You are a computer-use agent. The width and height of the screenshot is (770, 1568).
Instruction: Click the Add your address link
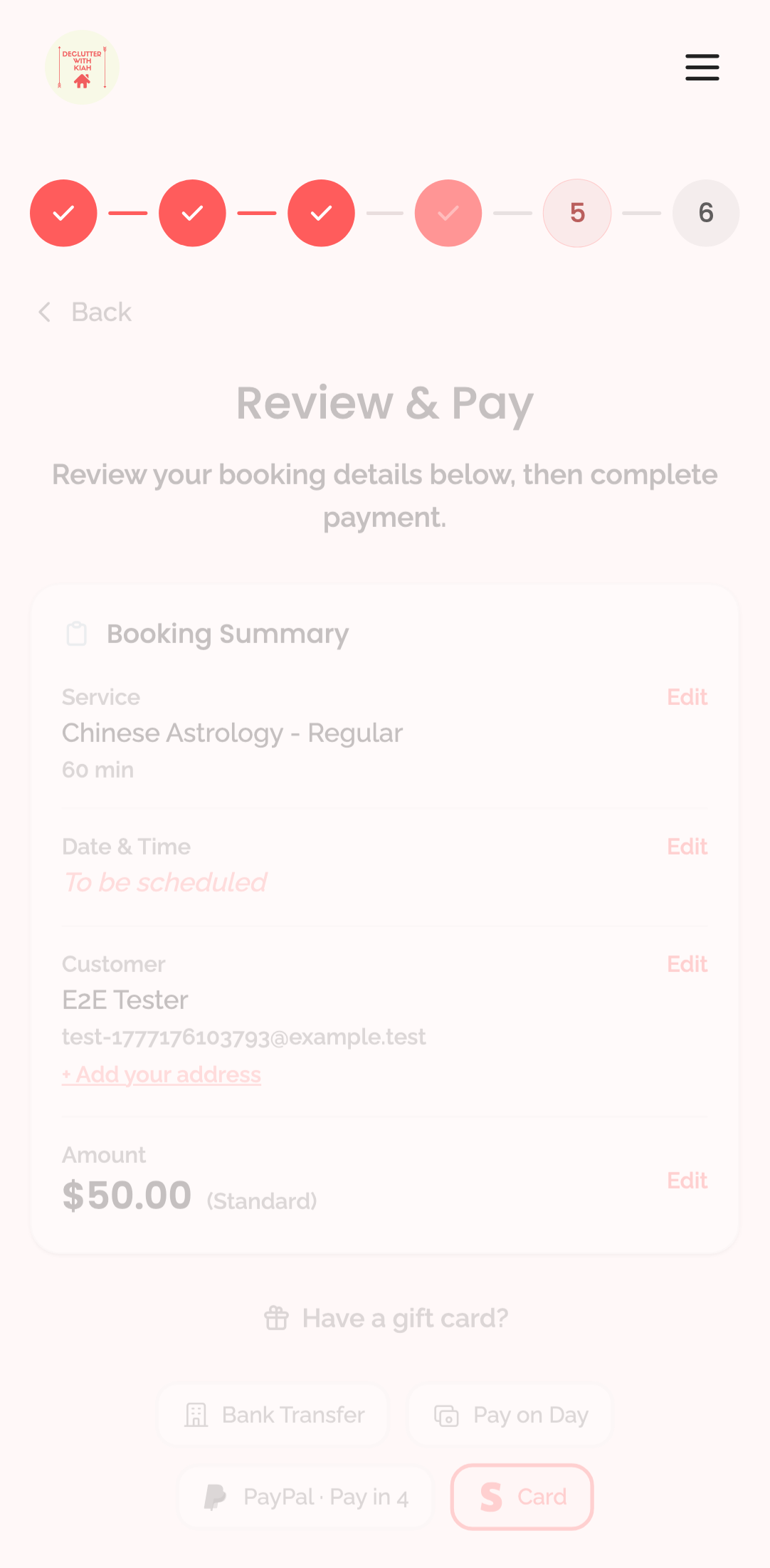[x=161, y=1074]
